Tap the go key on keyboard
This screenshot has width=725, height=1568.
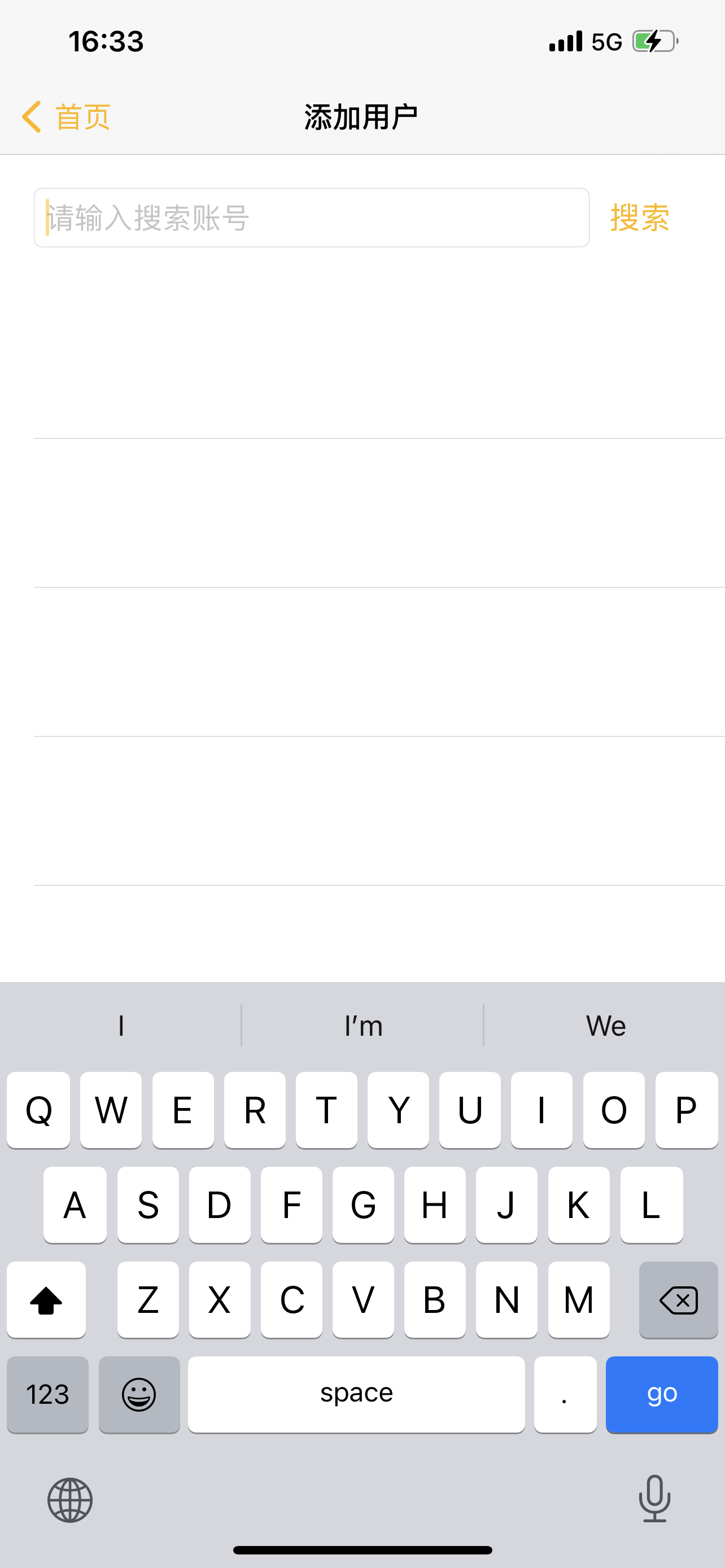tap(661, 1394)
